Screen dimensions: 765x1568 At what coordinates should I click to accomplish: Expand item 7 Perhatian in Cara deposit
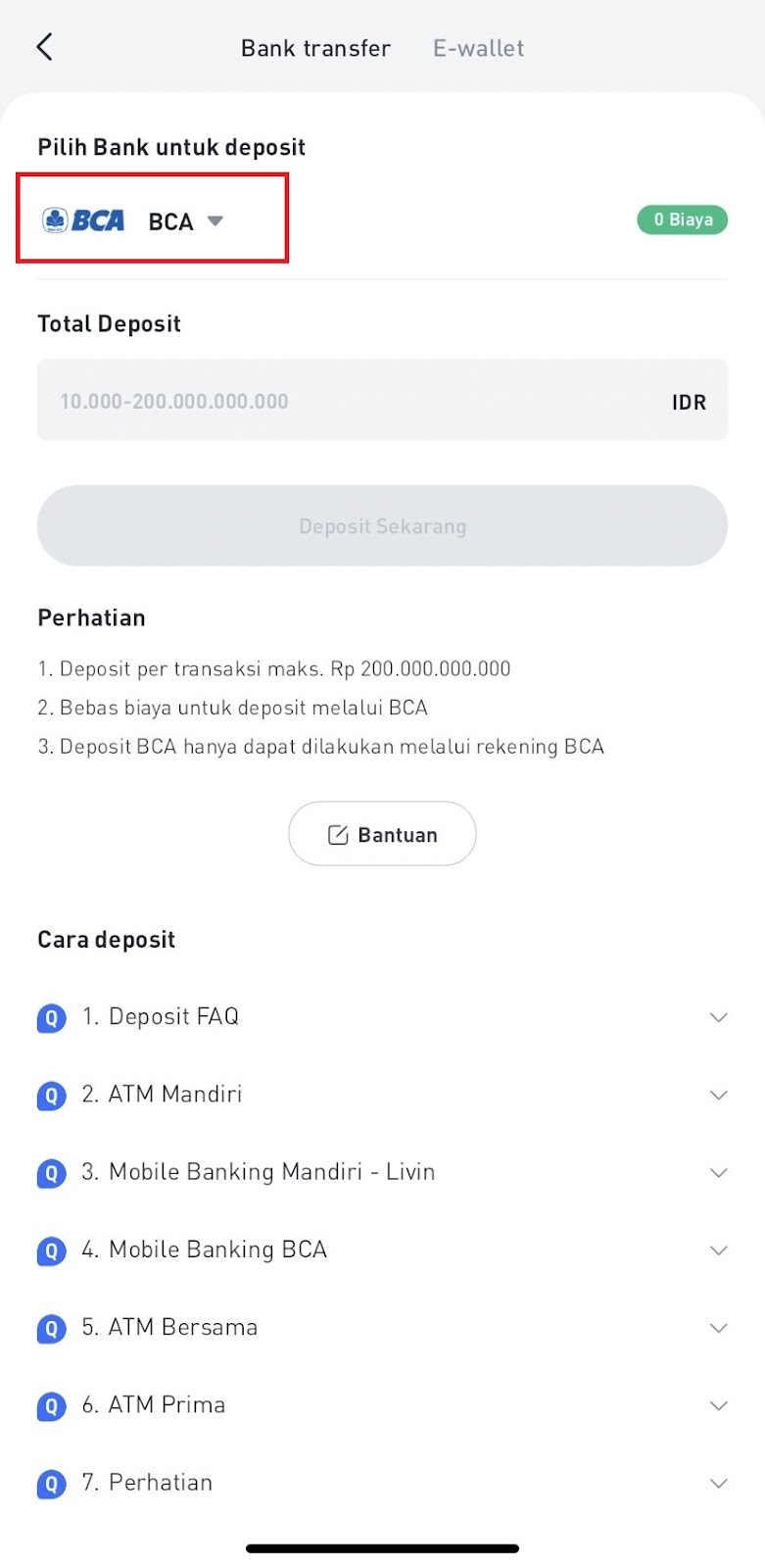coord(382,1483)
